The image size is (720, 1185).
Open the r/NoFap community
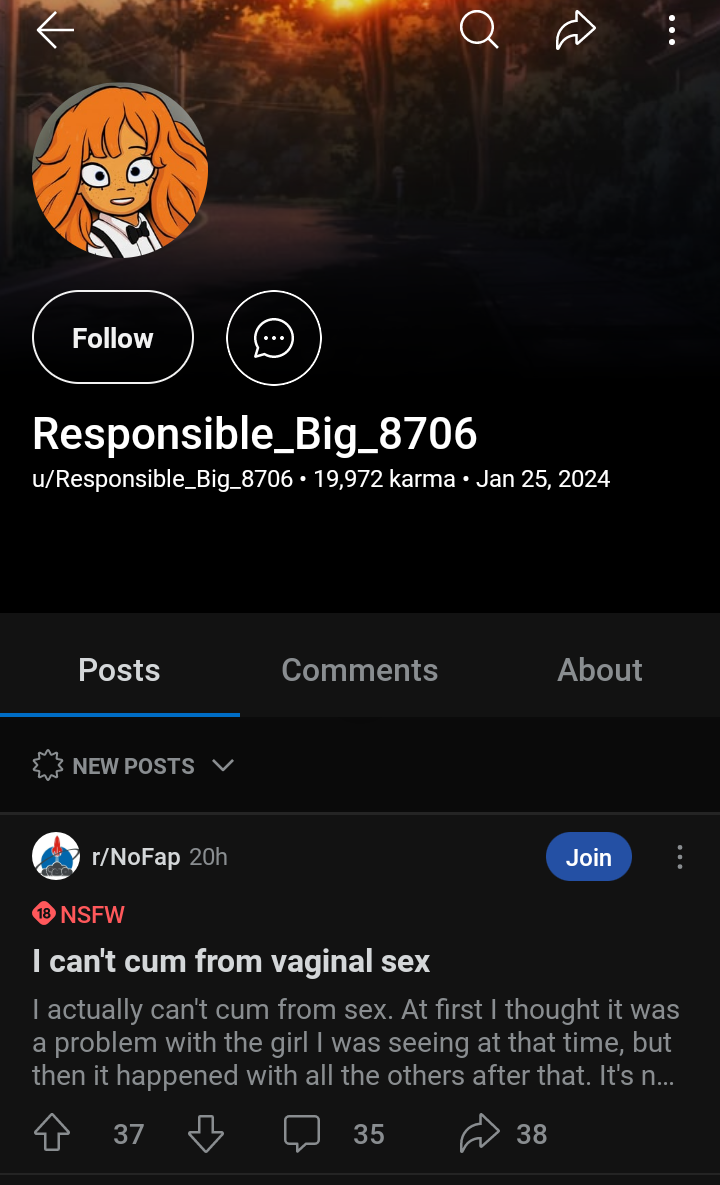[136, 857]
